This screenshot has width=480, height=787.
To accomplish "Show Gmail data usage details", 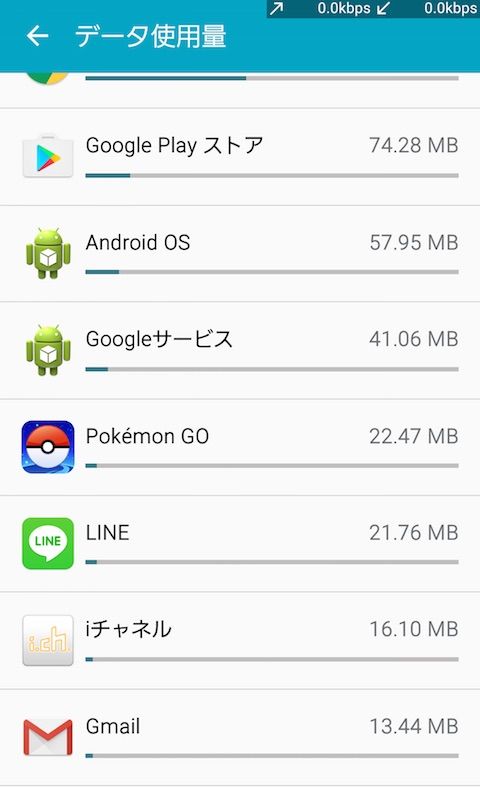I will click(240, 737).
